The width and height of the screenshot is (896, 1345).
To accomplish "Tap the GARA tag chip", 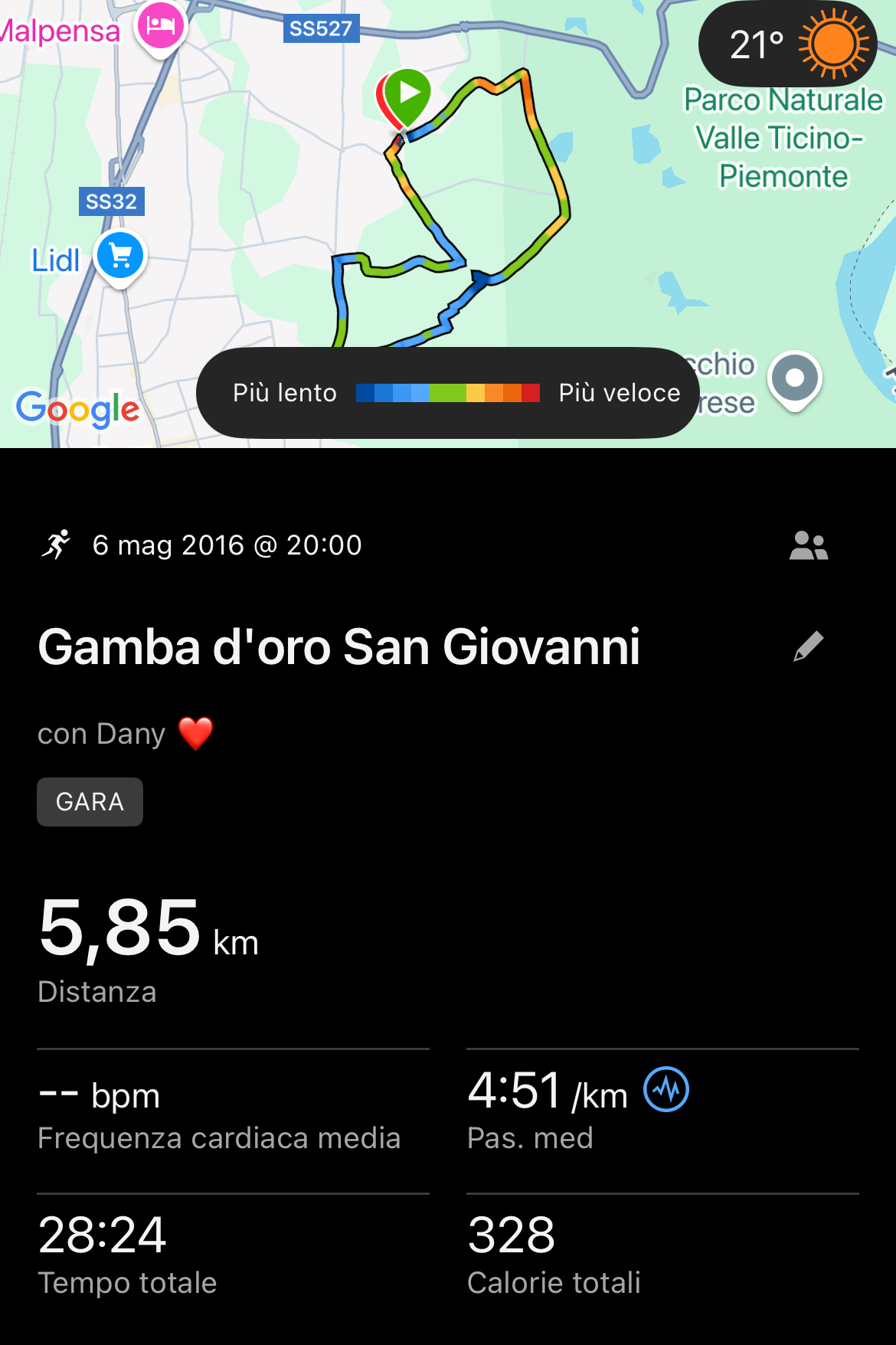I will (x=90, y=802).
